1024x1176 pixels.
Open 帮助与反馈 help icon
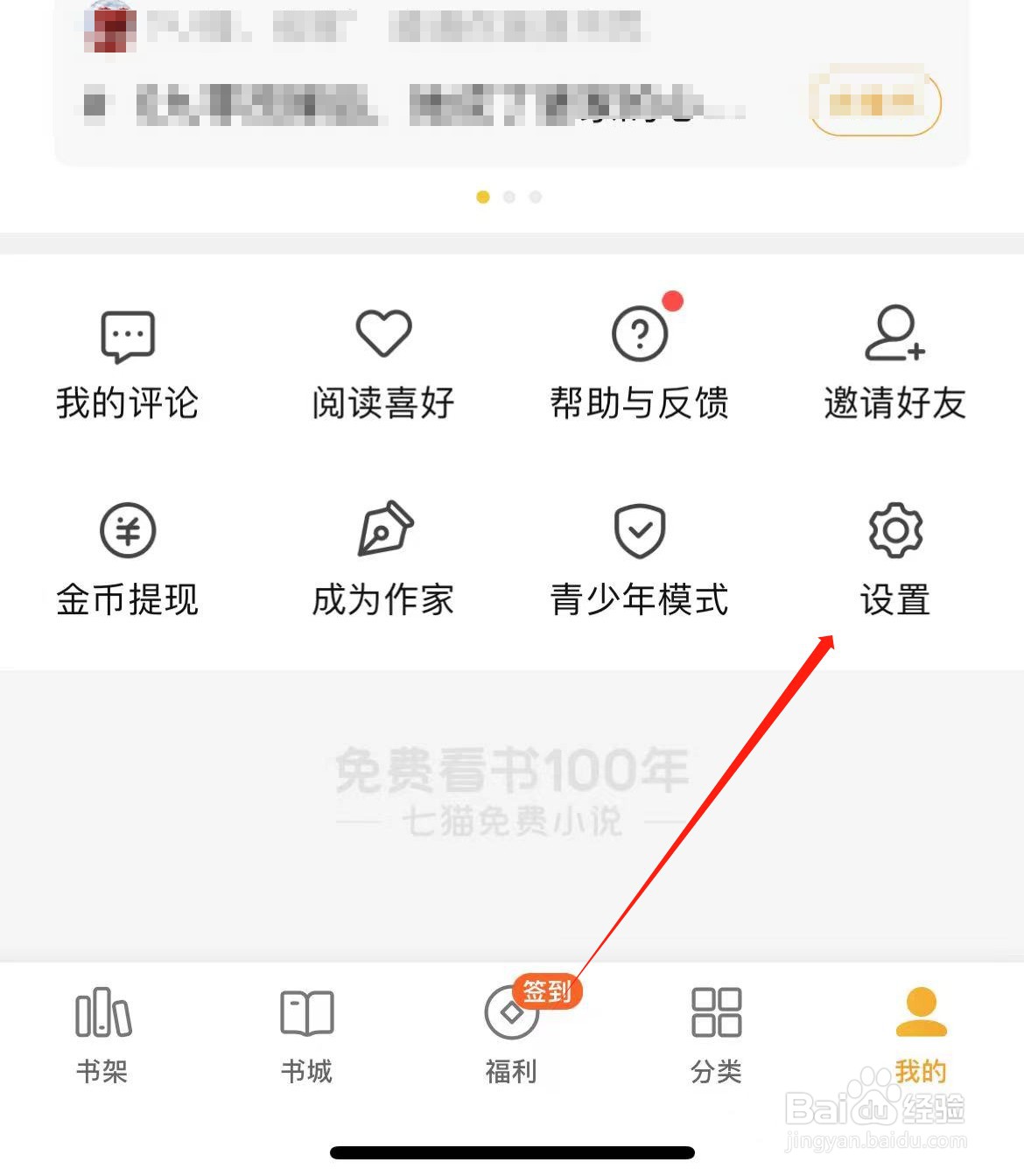coord(639,335)
